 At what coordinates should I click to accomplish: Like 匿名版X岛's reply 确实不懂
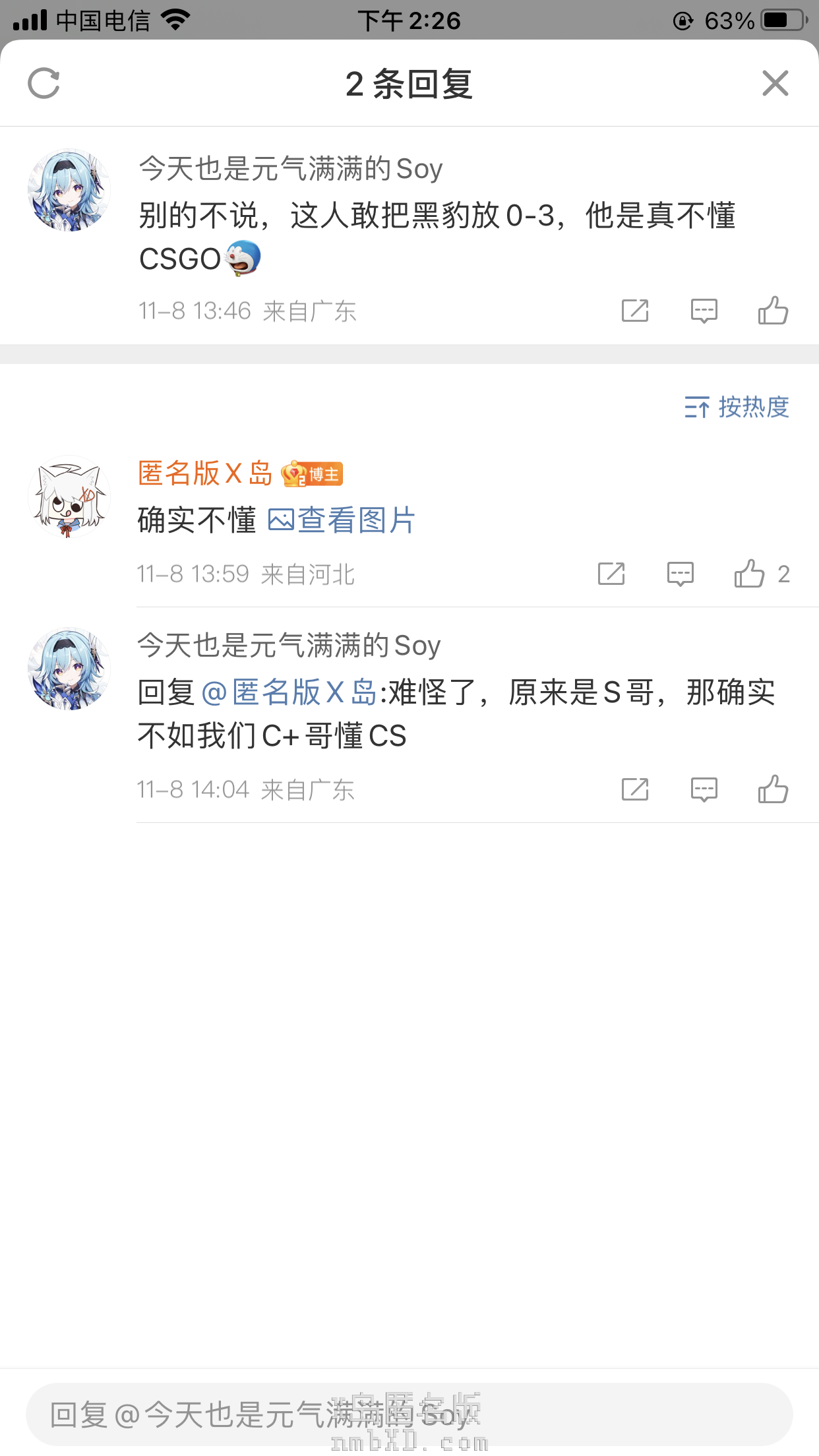750,574
